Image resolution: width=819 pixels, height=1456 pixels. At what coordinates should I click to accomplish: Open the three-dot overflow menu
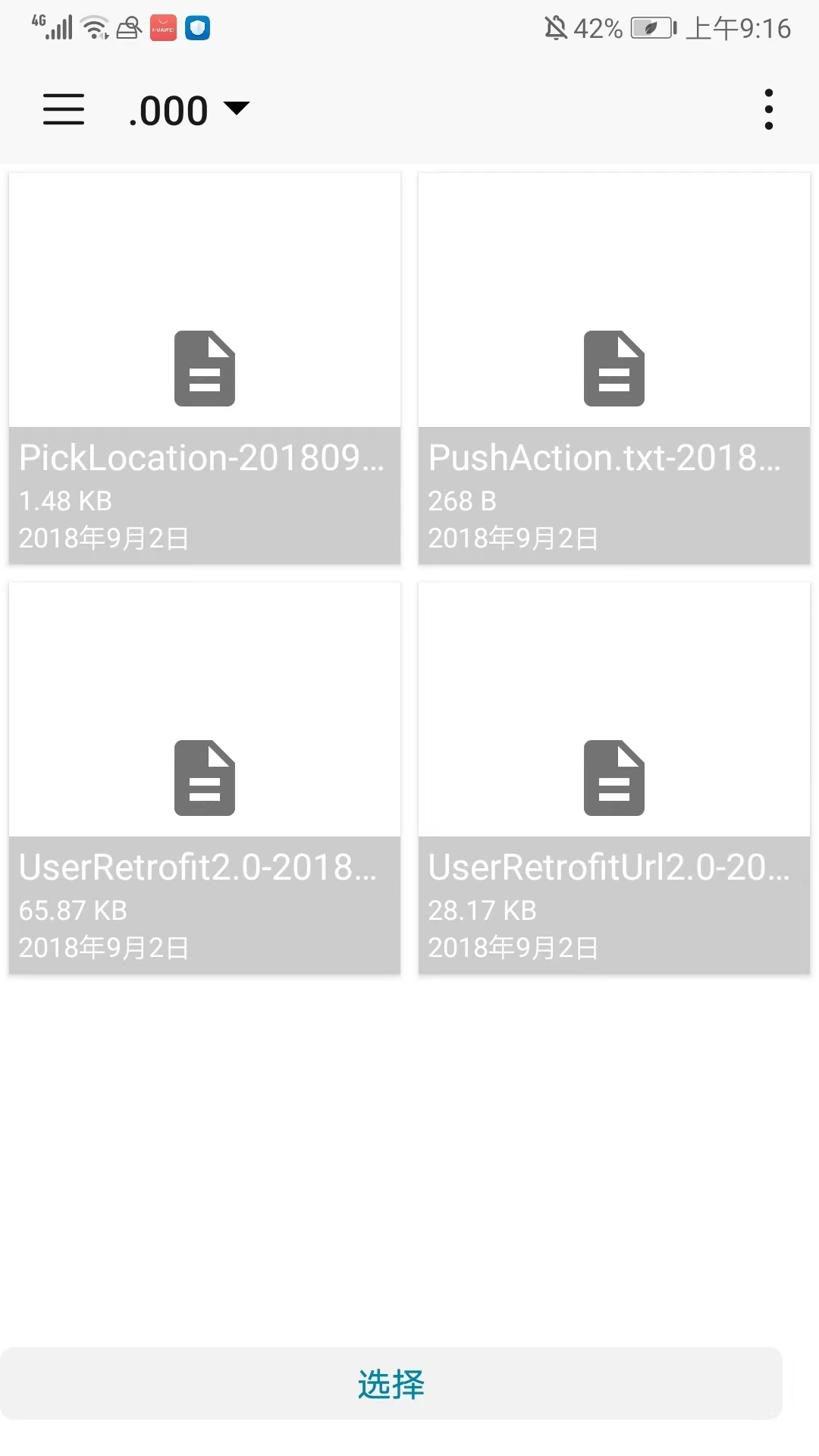[x=768, y=110]
